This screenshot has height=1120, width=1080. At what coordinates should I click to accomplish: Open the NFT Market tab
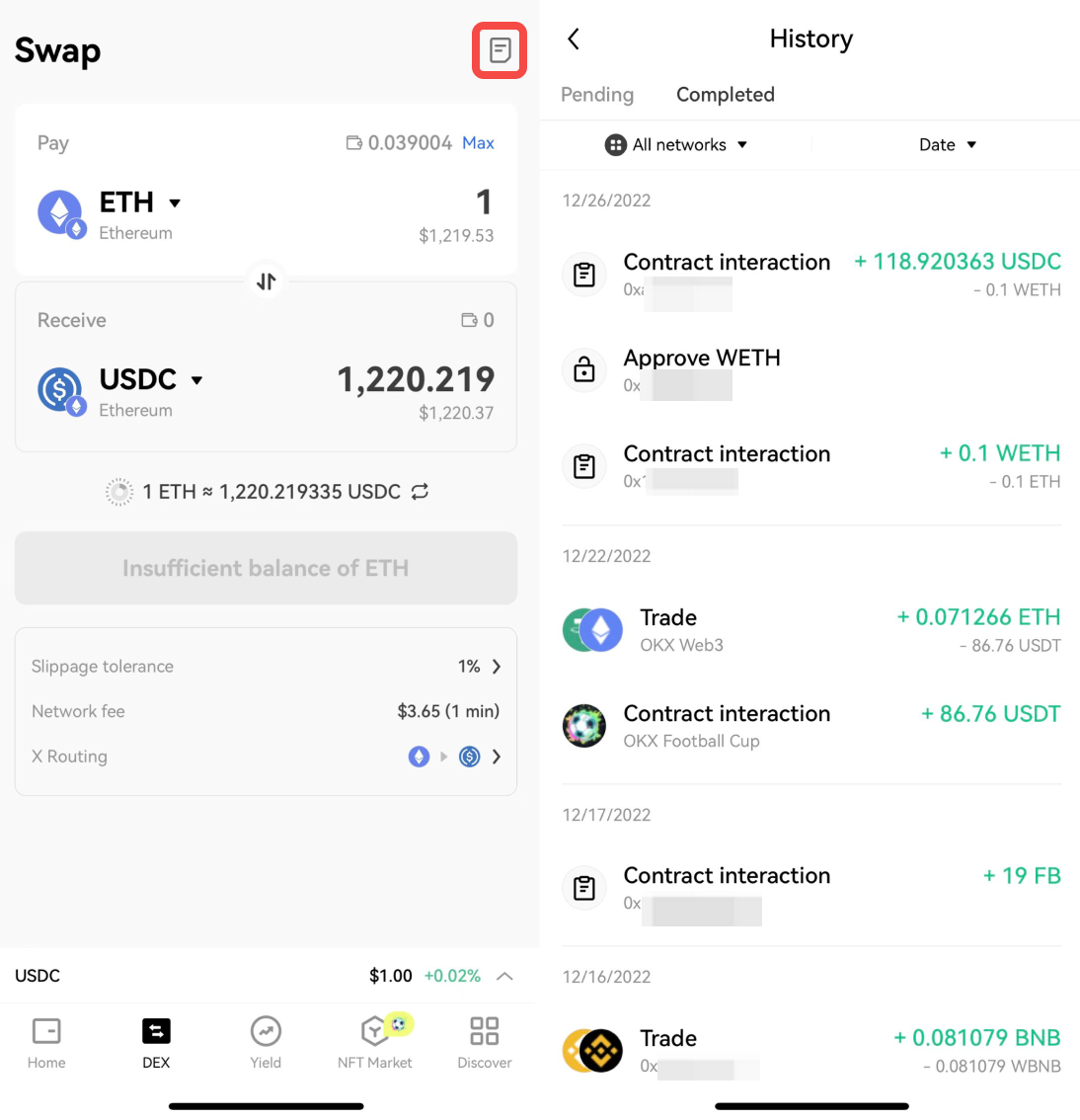tap(375, 1042)
